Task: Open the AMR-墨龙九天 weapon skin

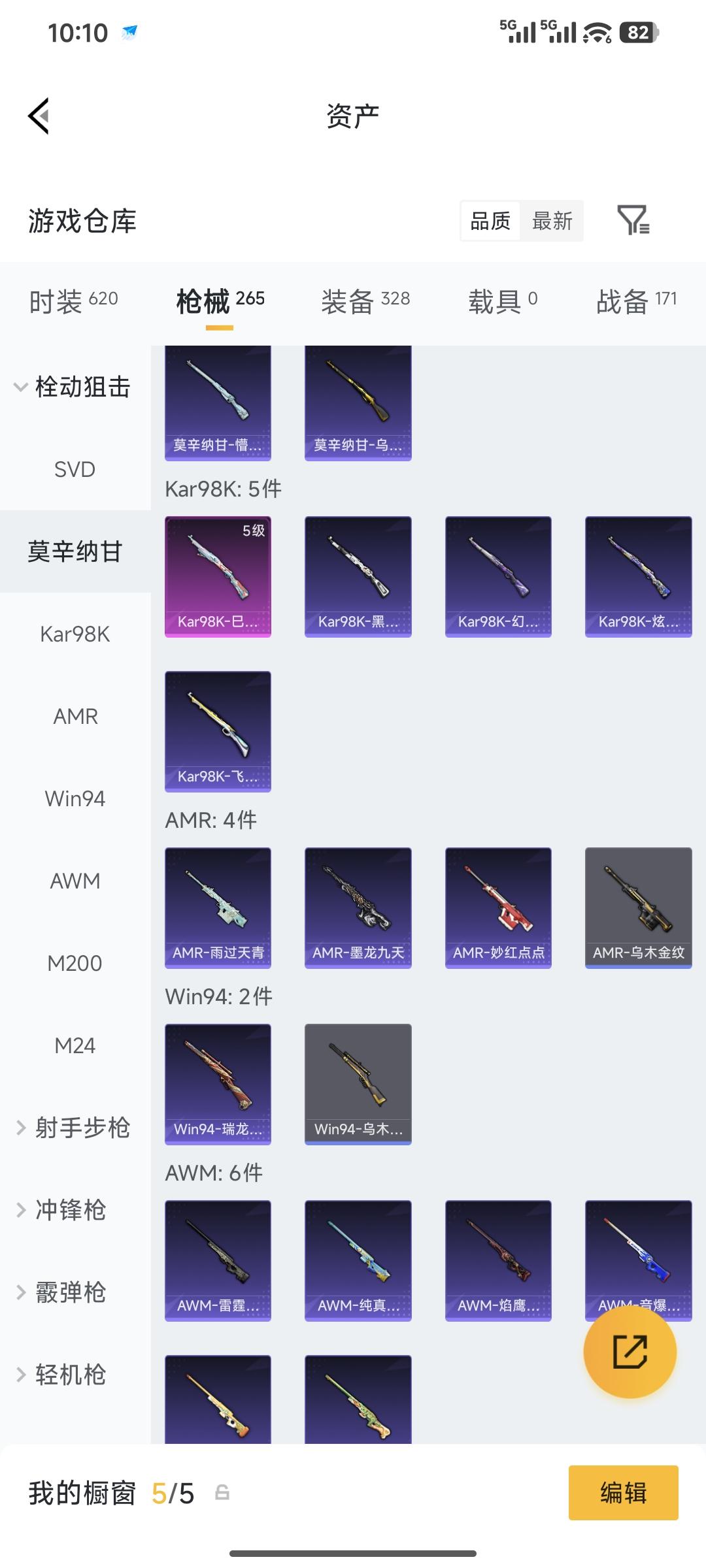Action: (358, 907)
